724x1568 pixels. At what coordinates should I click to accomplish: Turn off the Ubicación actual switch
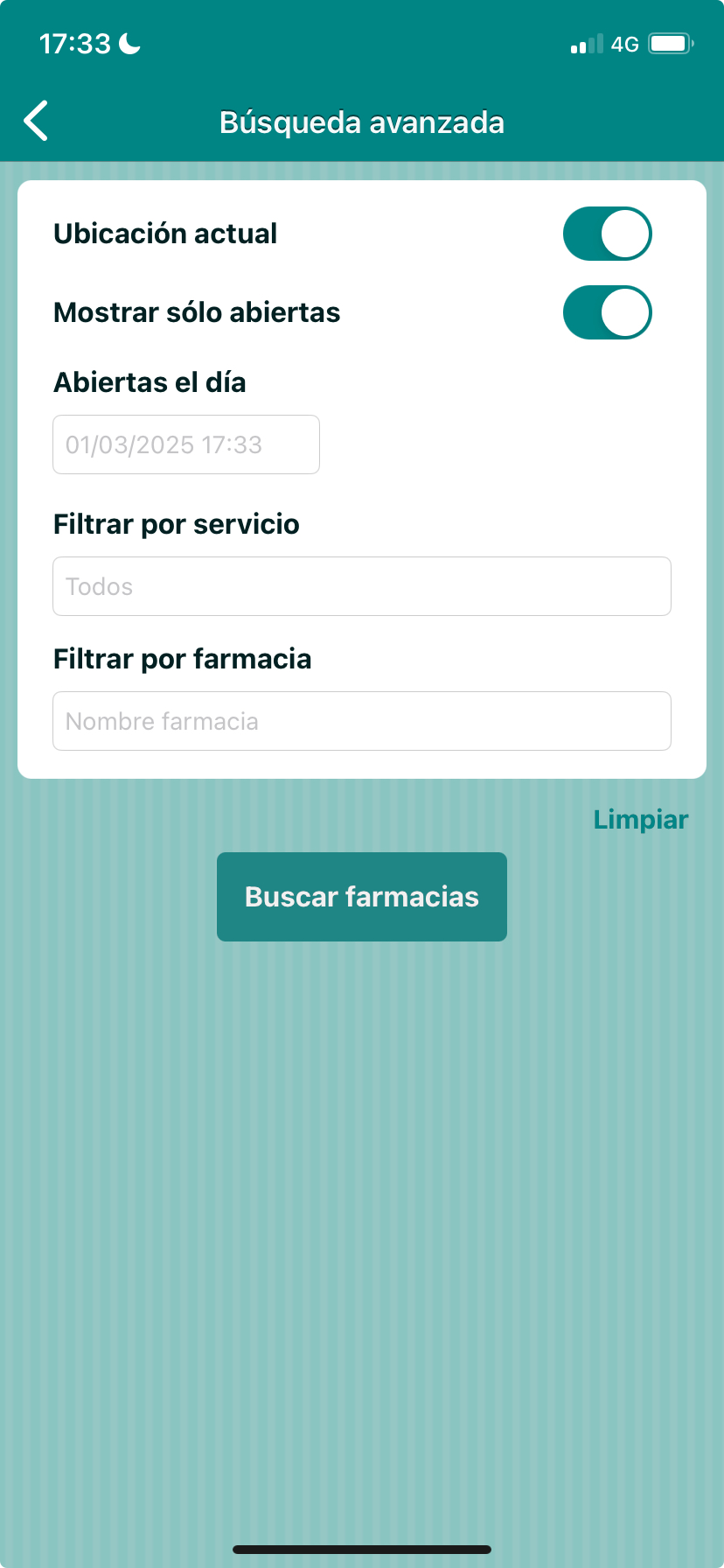click(x=608, y=234)
